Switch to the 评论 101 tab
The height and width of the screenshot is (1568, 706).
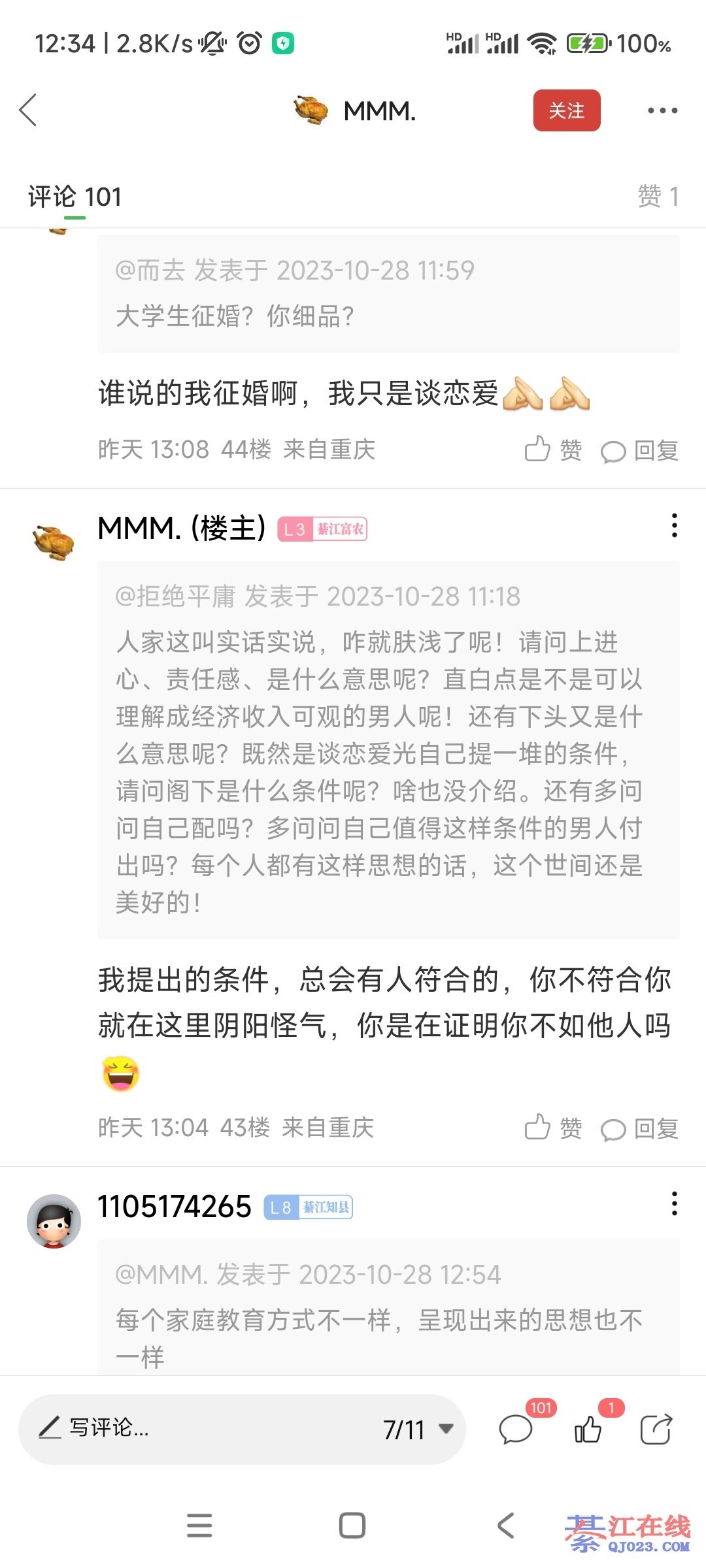[75, 197]
